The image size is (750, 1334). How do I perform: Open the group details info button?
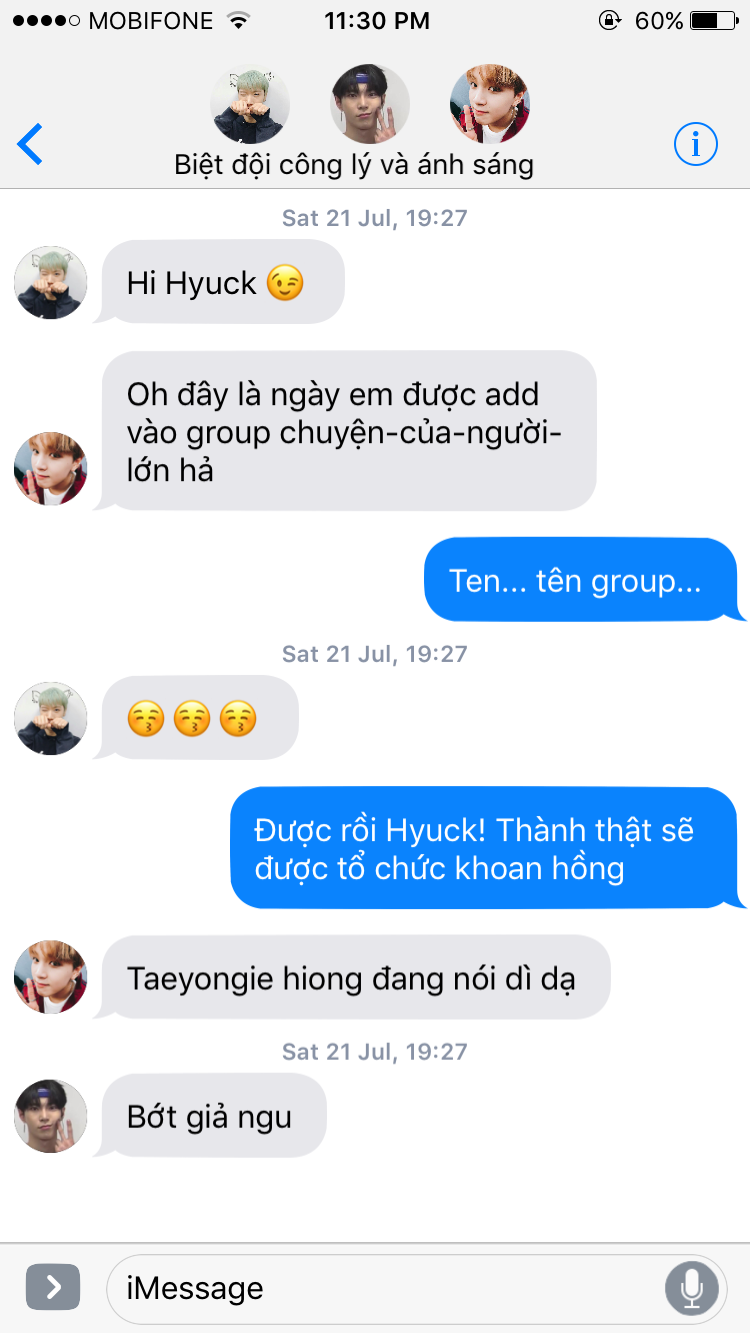695,145
